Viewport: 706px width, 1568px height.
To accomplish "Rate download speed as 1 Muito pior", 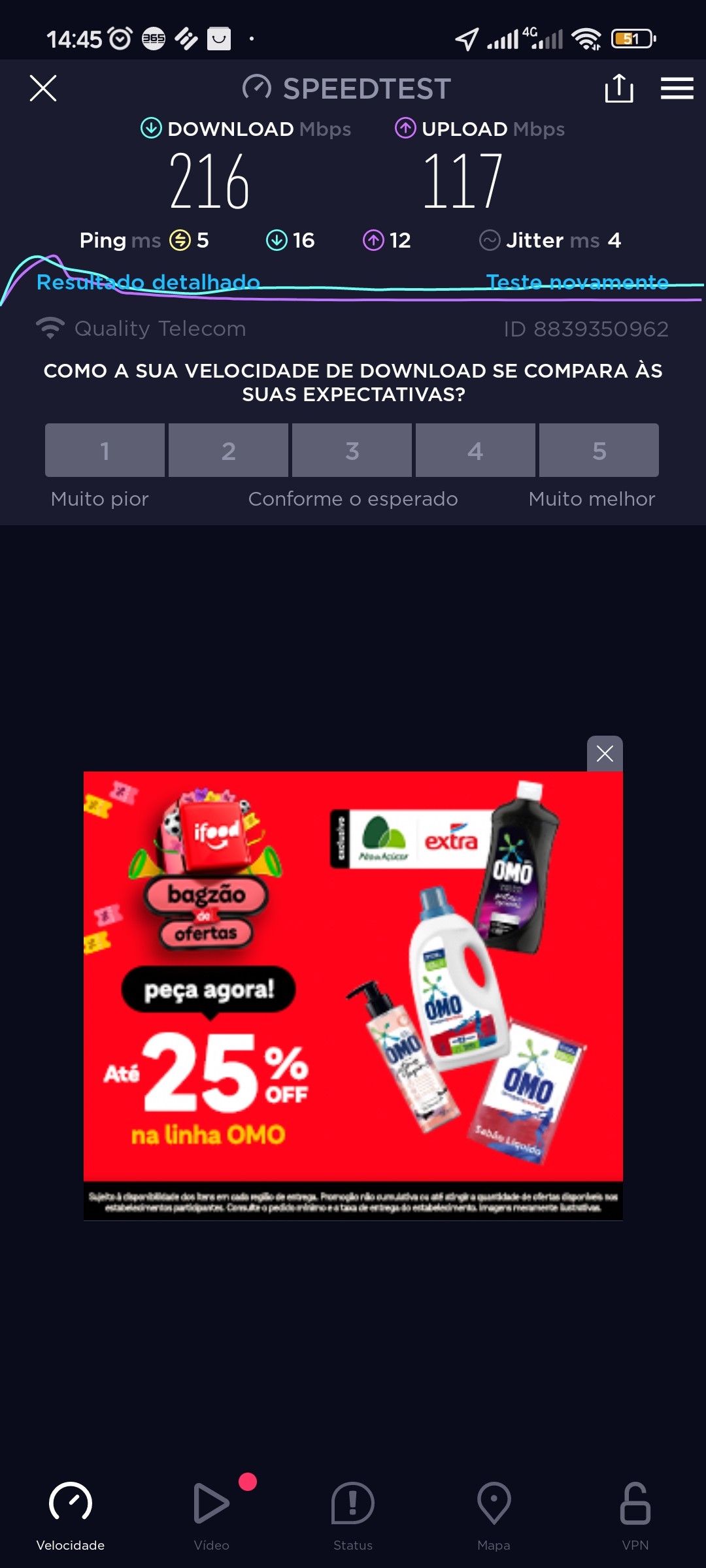I will (105, 450).
